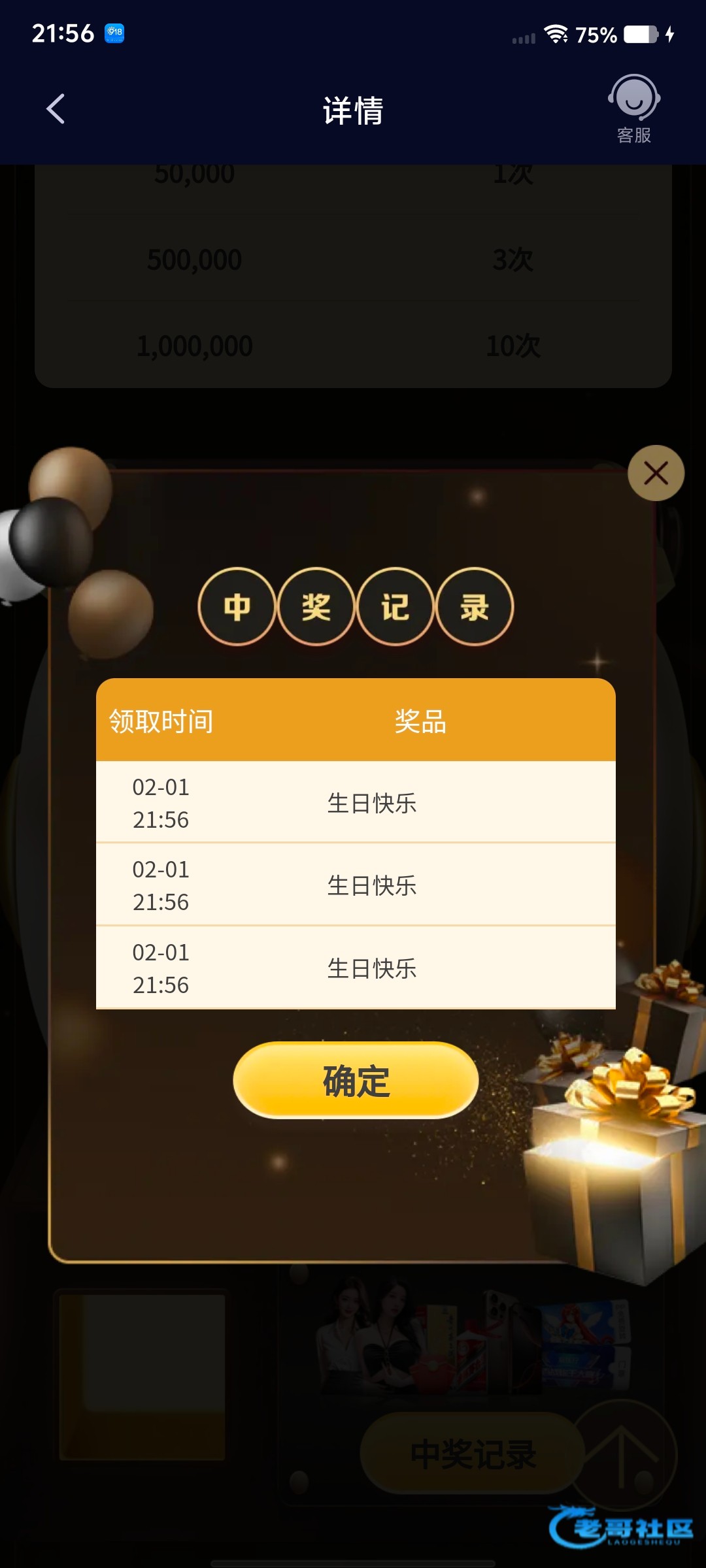Confirm with the 确定 button

tap(356, 1080)
